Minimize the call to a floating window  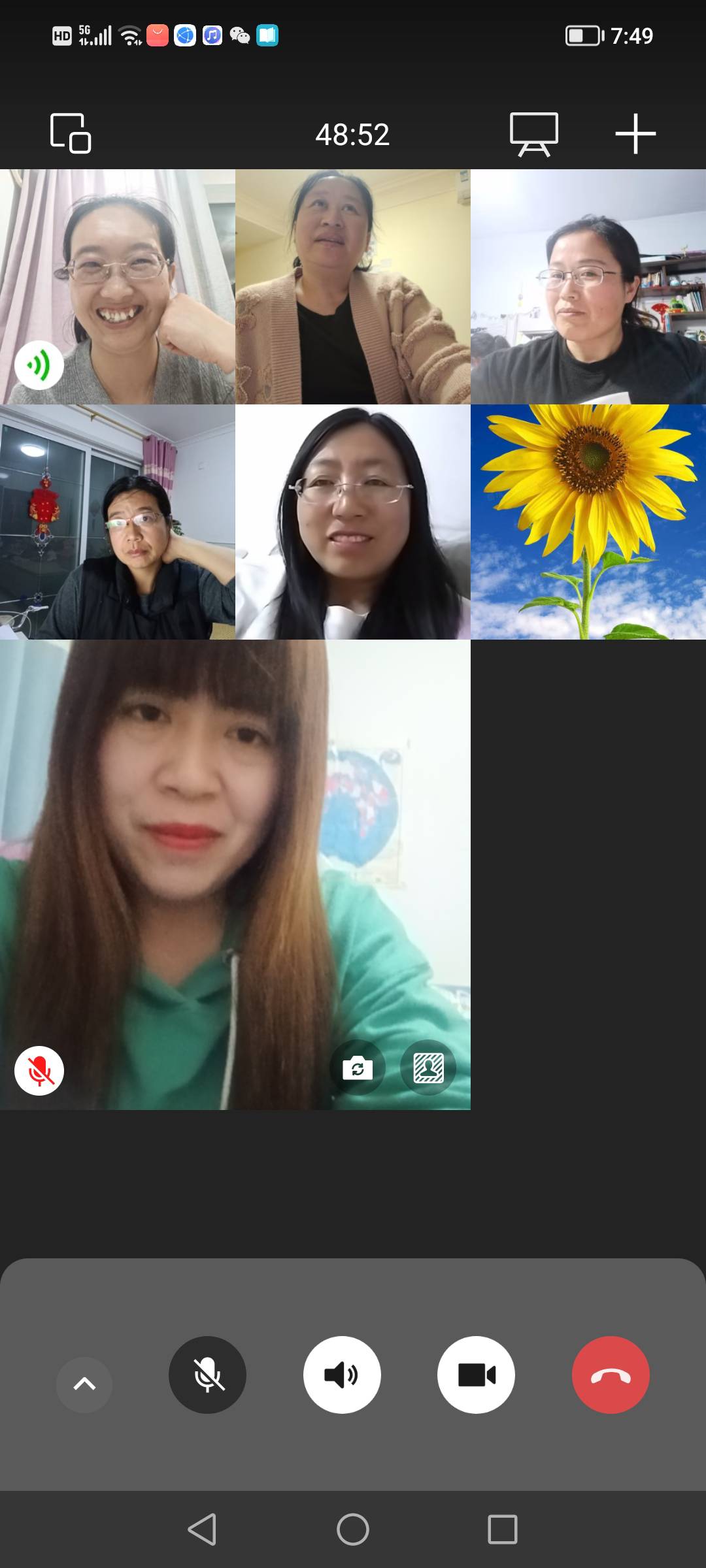click(71, 134)
